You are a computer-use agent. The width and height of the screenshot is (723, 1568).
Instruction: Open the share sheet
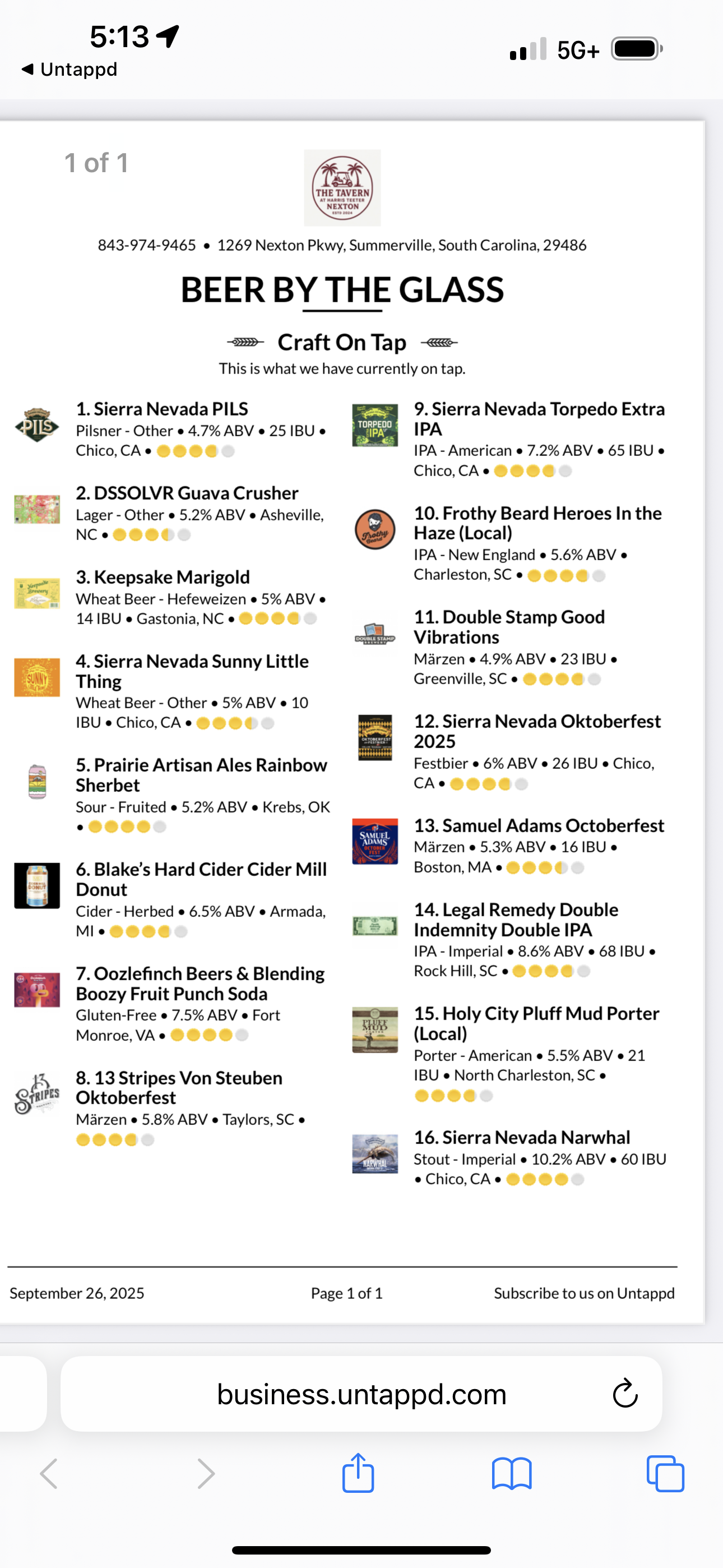click(x=358, y=1473)
